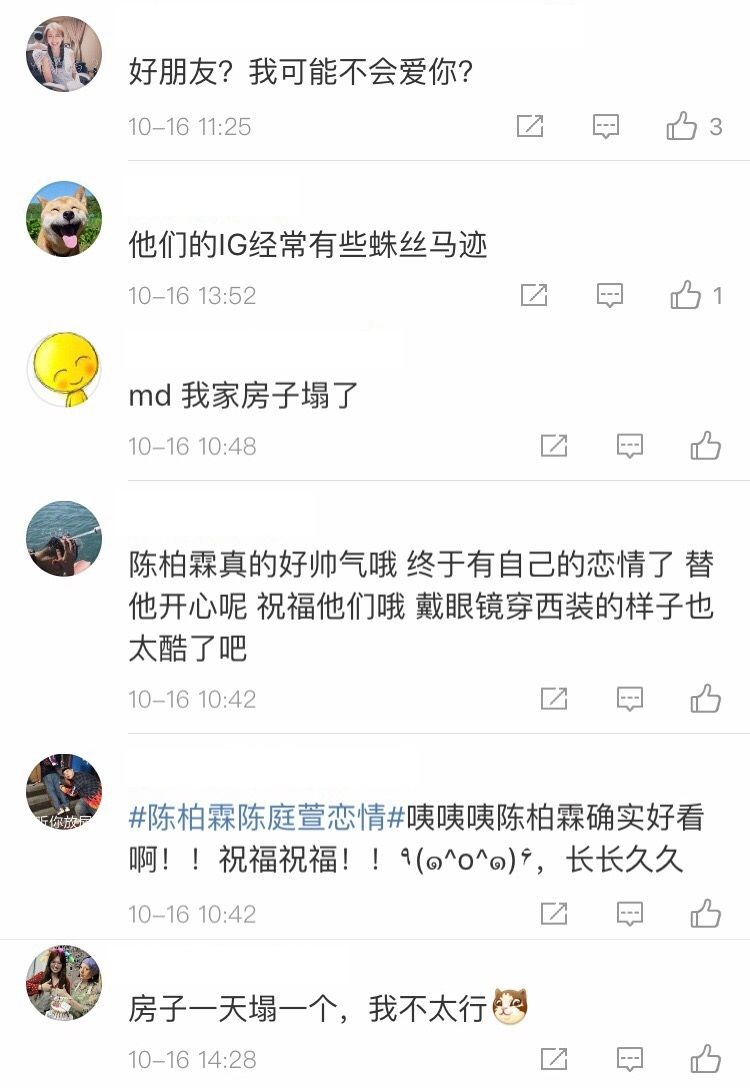Like the comment starting '陈柏霖真的好帅气哦'
The image size is (750, 1088).
coord(706,698)
